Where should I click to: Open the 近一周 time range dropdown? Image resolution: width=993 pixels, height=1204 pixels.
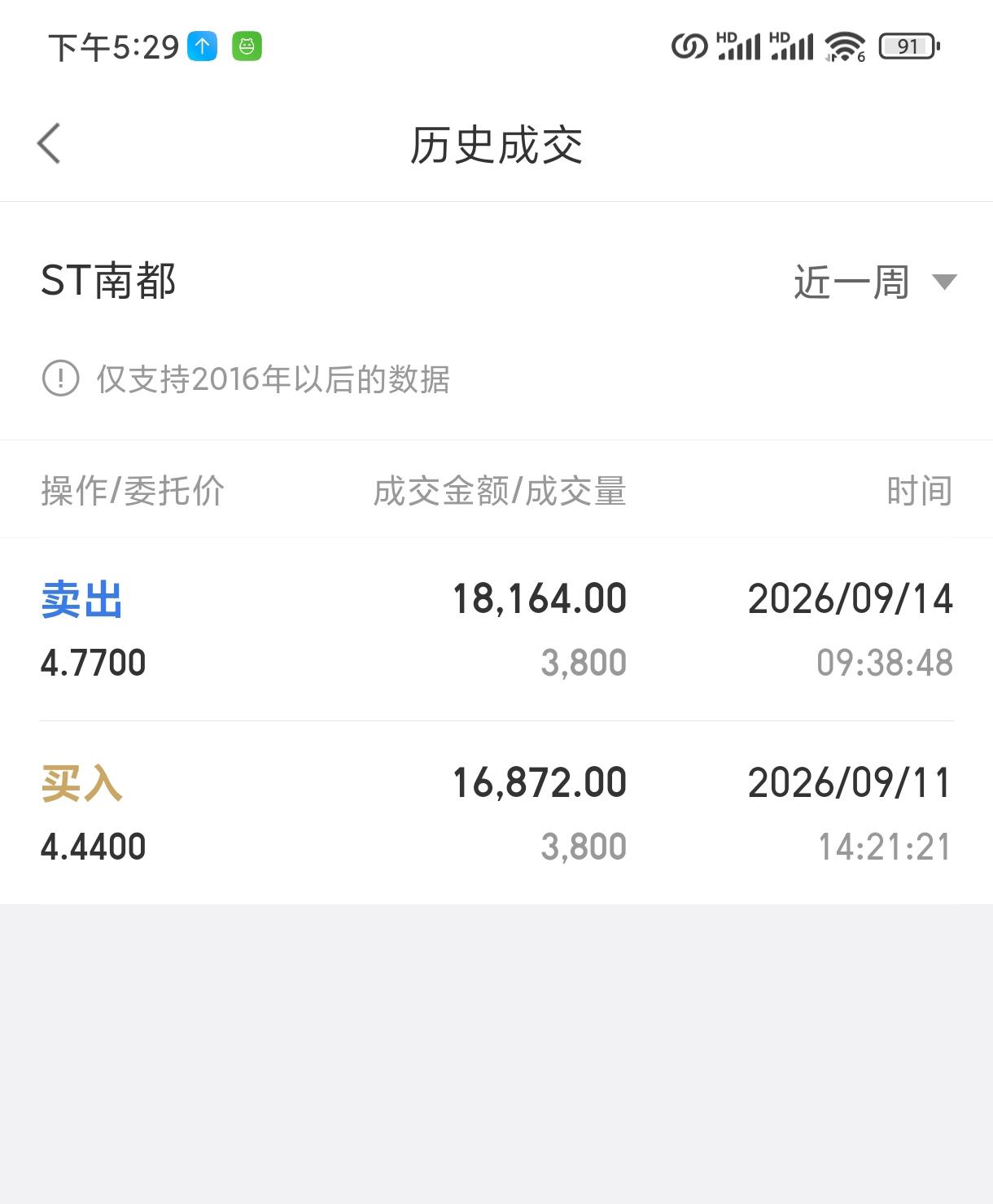click(x=875, y=282)
